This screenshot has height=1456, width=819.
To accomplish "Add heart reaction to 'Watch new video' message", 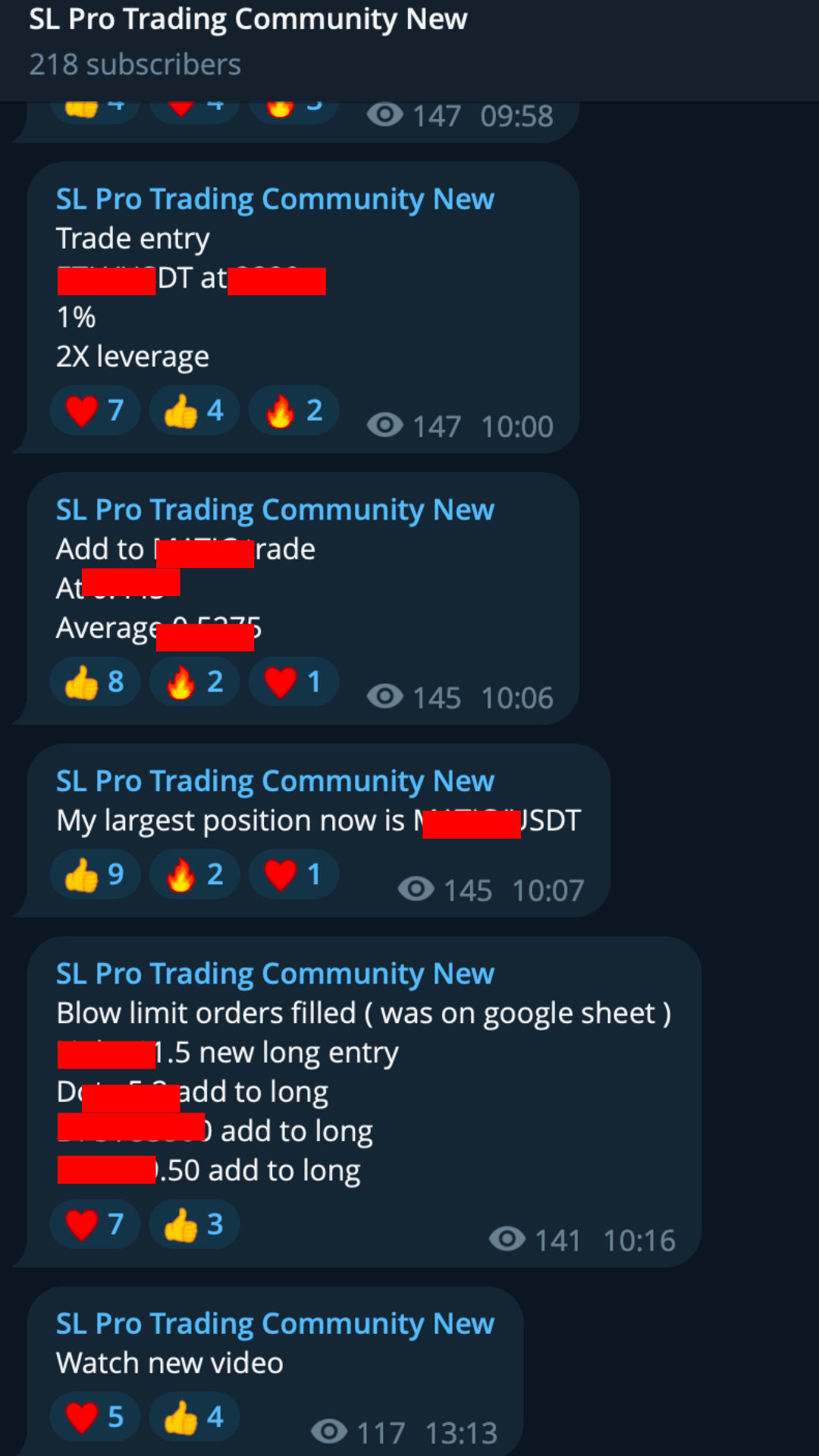I will tap(95, 1417).
